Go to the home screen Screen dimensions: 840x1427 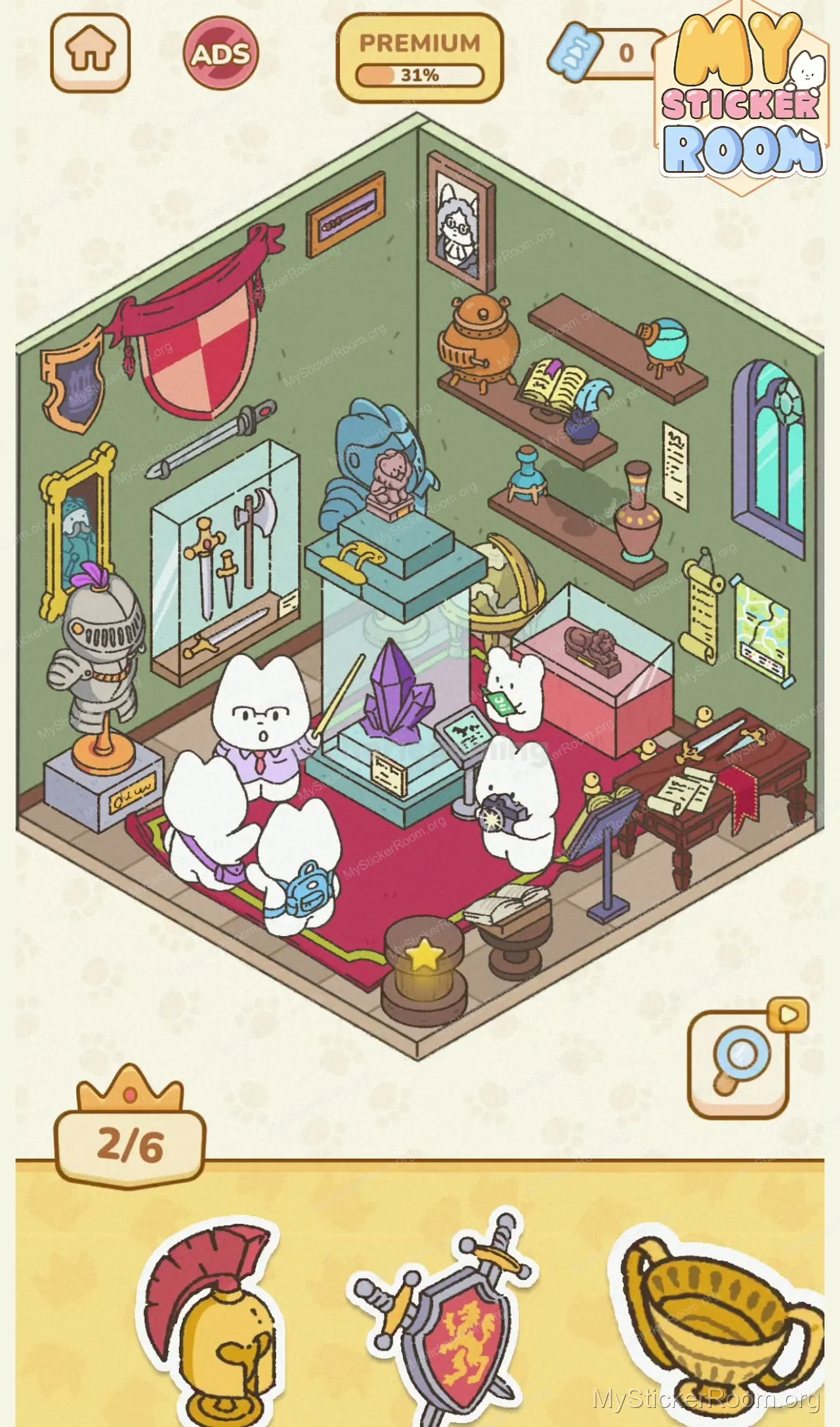(91, 53)
